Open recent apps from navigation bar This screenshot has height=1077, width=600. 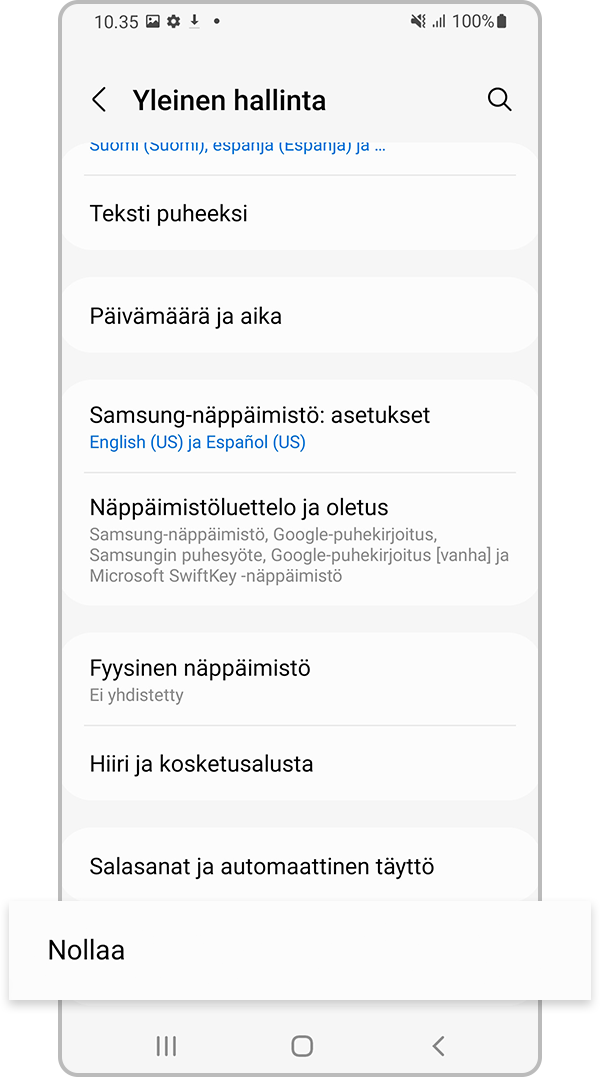coord(166,1046)
